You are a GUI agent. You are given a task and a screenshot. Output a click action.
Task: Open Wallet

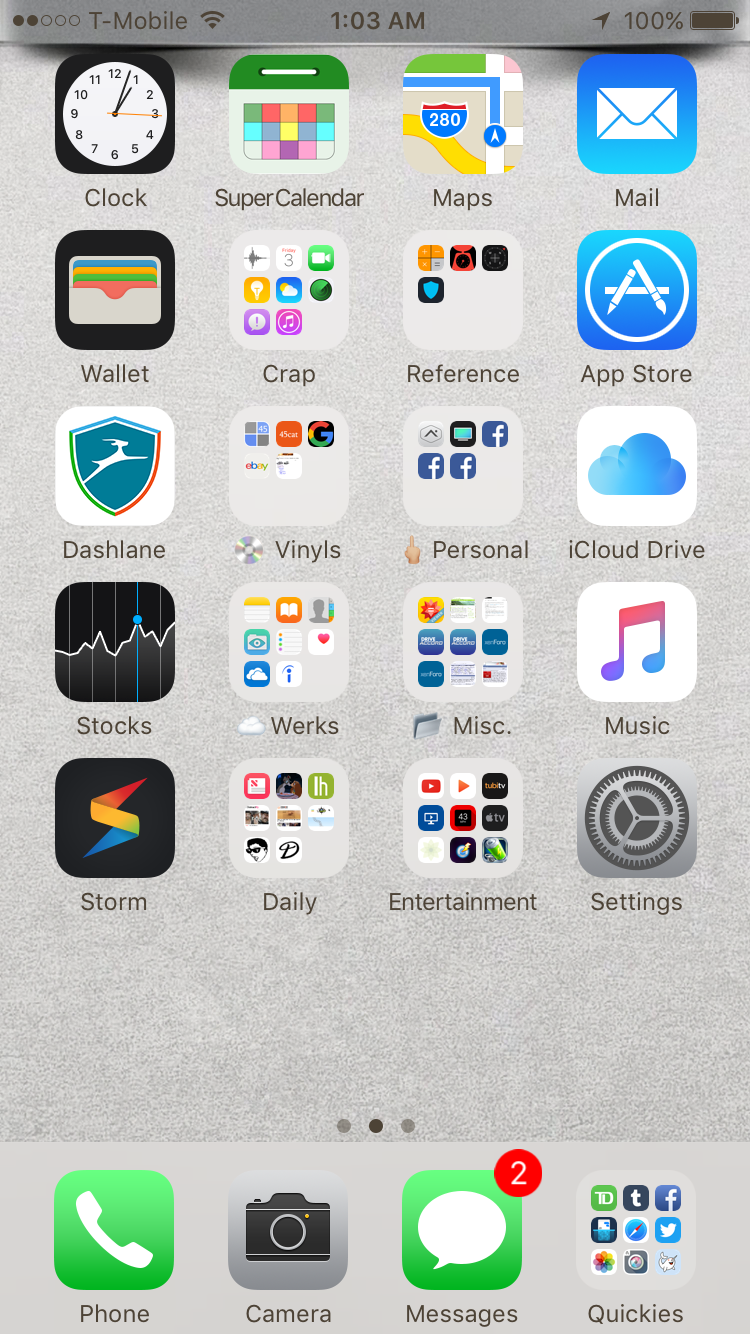point(115,290)
